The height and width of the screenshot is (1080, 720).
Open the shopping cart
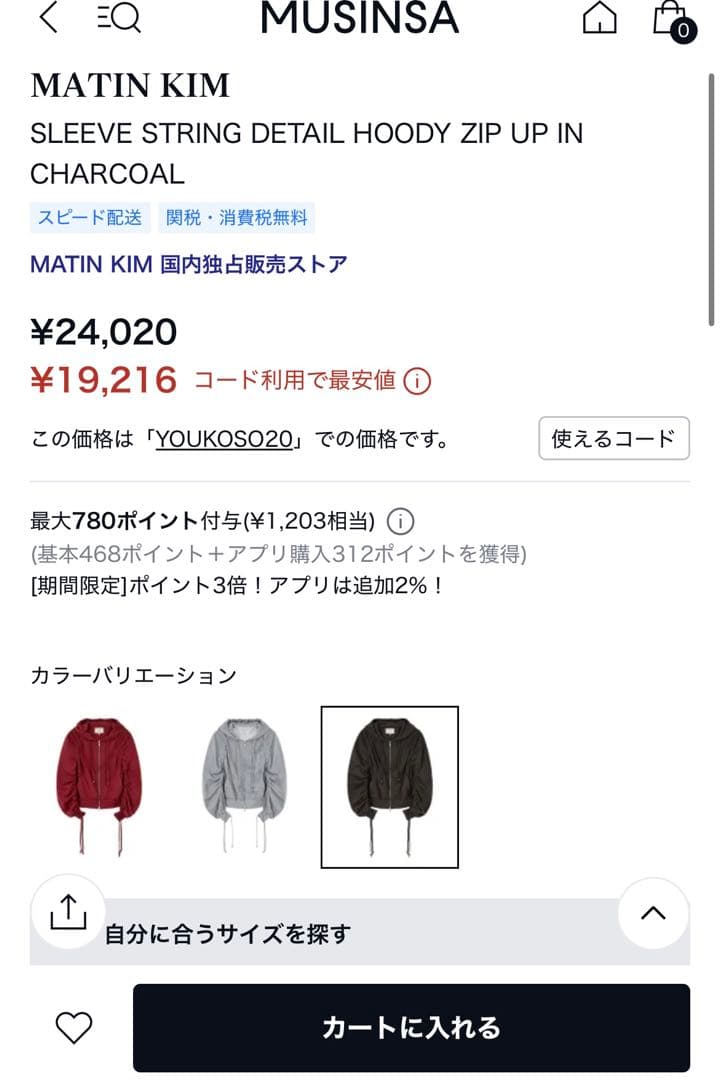point(669,18)
